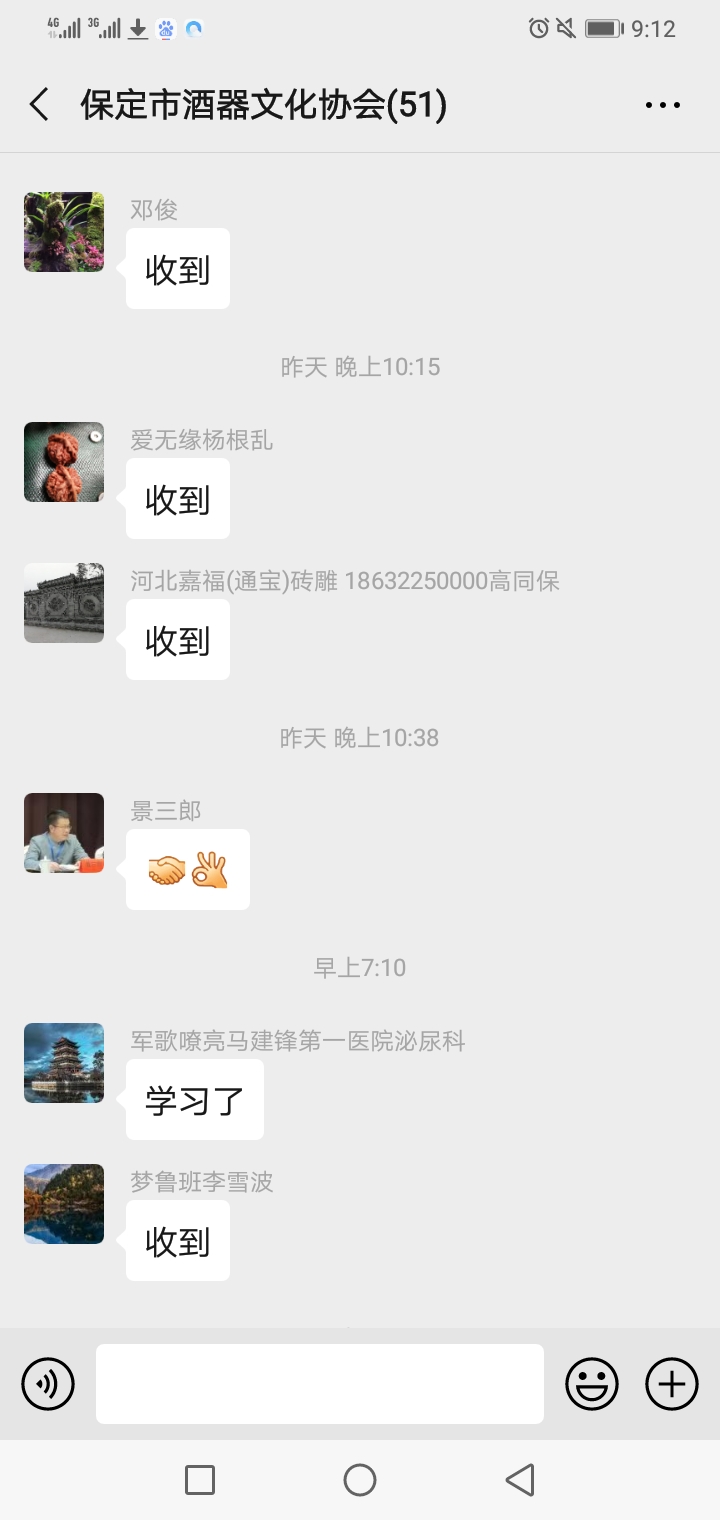View 邓俊's profile avatar
The height and width of the screenshot is (1520, 720).
point(64,232)
